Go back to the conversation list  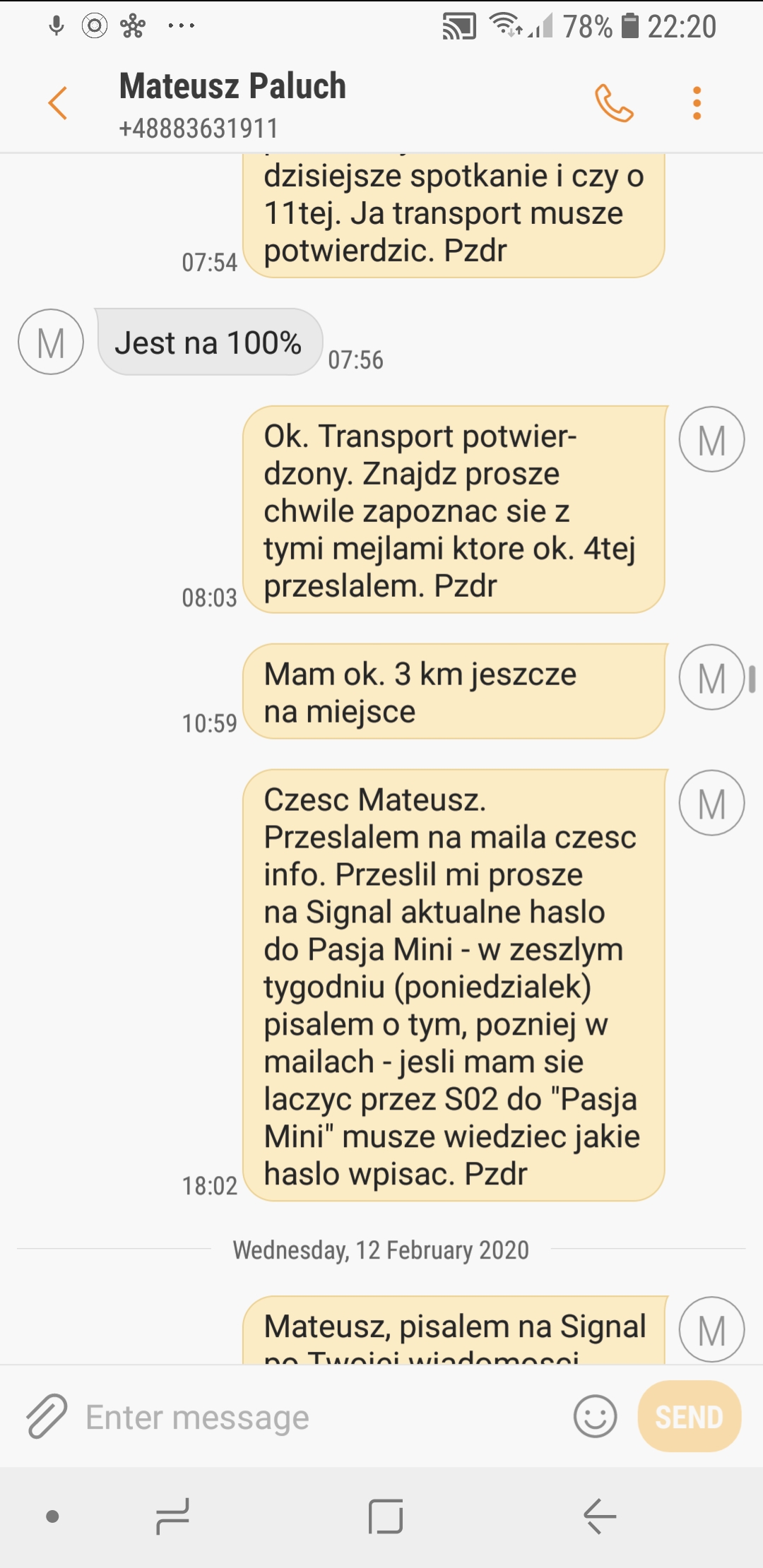[58, 103]
